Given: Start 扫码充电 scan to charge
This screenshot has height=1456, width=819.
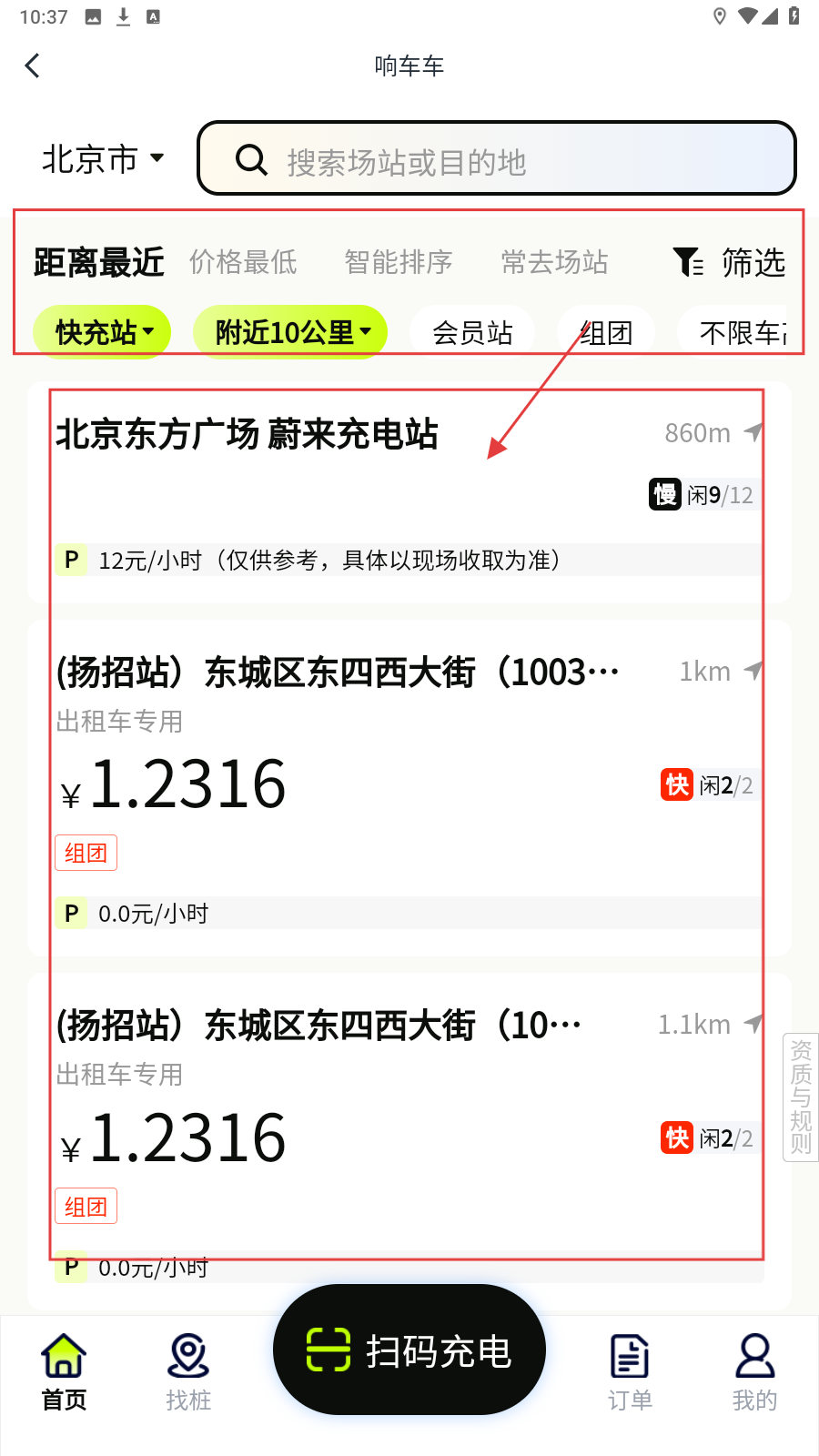Looking at the screenshot, I should click(x=409, y=1350).
